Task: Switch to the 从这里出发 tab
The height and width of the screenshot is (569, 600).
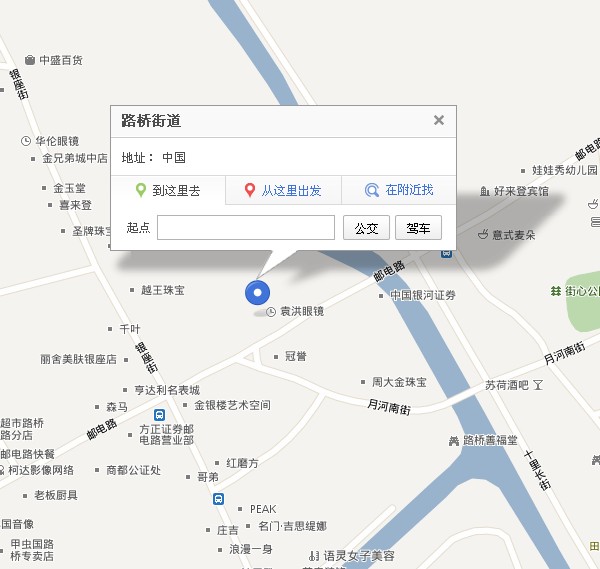Action: 284,190
